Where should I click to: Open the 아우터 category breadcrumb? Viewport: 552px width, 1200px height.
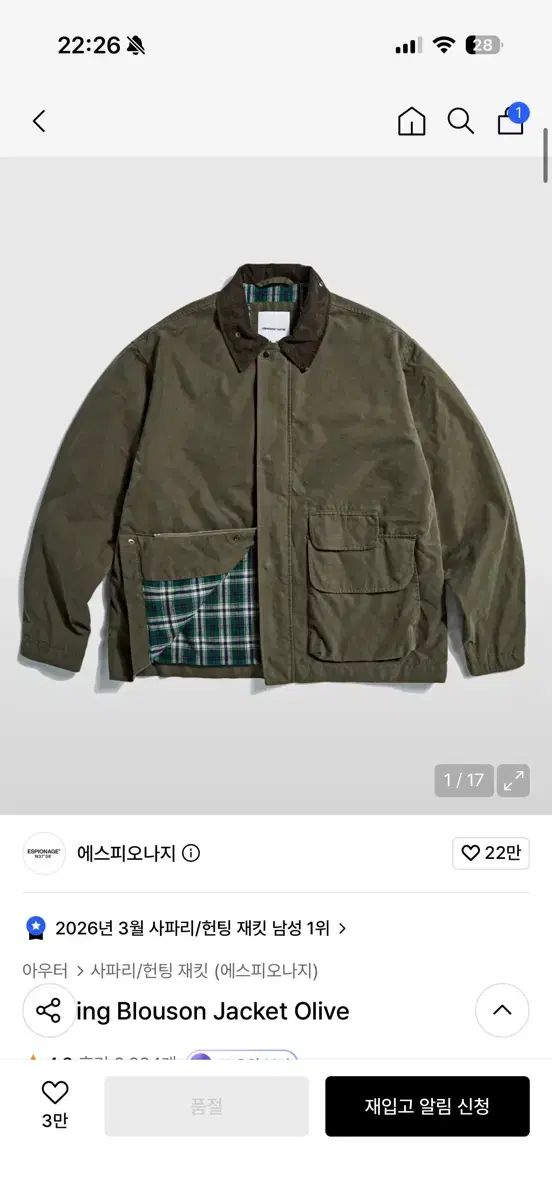(x=45, y=970)
